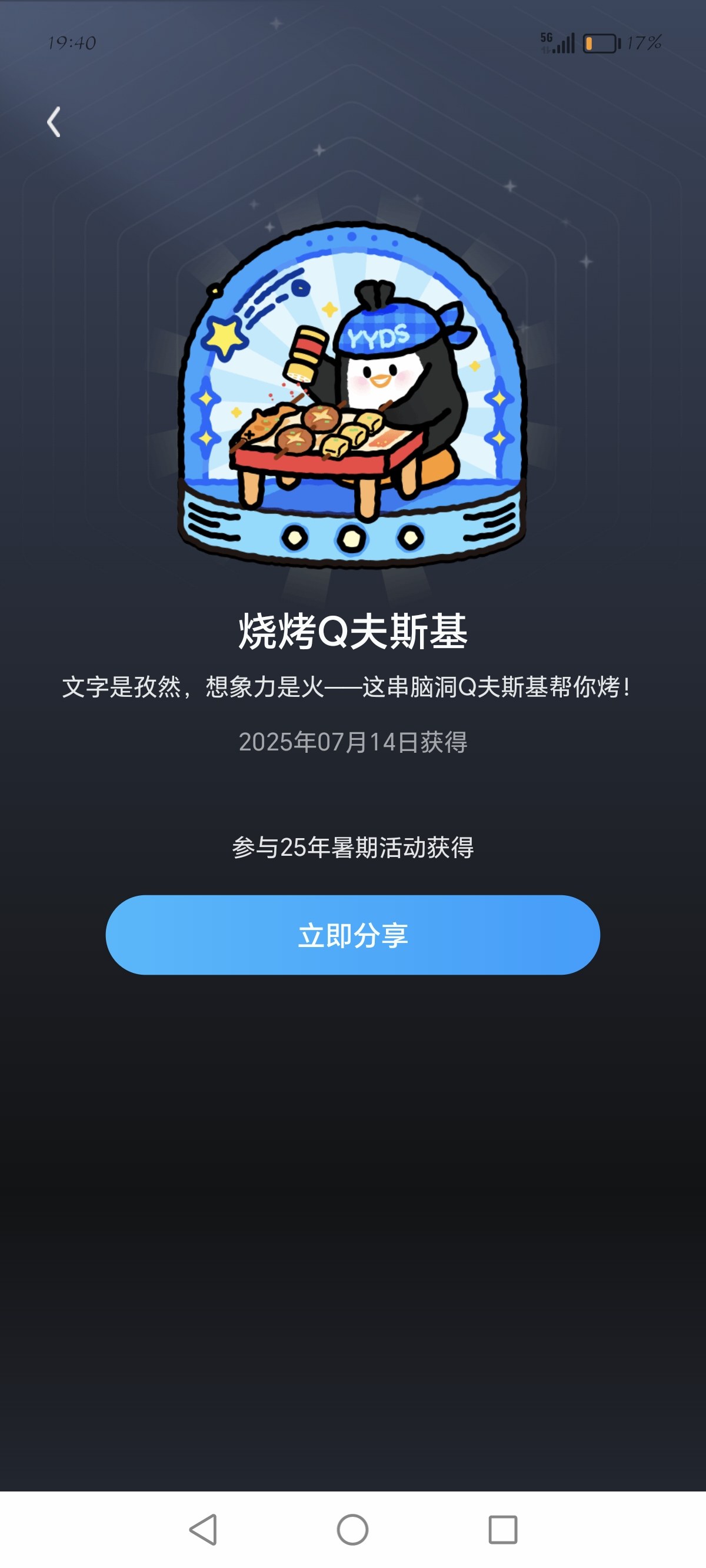Screen dimensions: 706x1568
Task: Go back using the top-left arrow
Action: pos(54,122)
